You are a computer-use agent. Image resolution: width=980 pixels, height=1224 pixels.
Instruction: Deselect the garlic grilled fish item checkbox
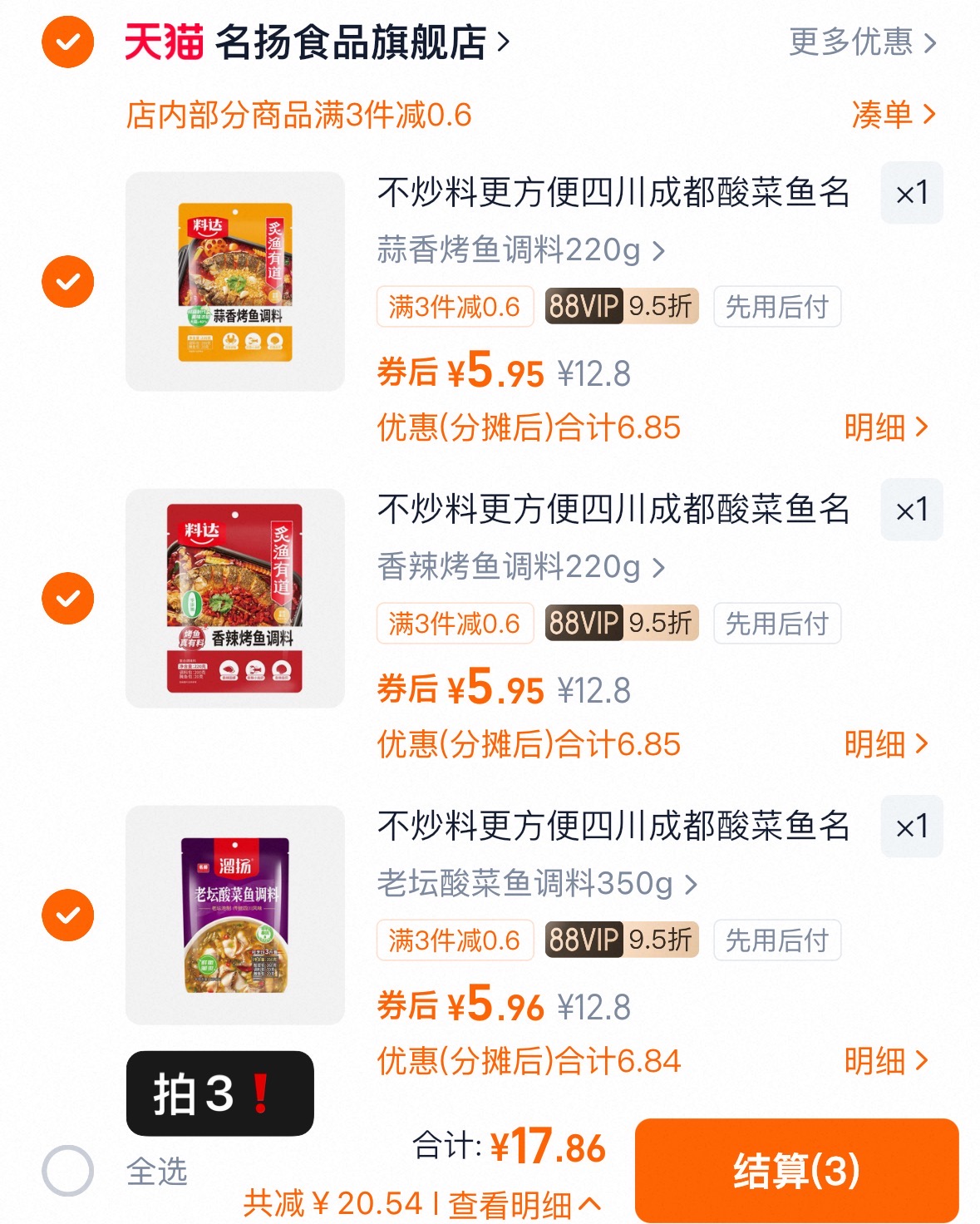coord(66,280)
